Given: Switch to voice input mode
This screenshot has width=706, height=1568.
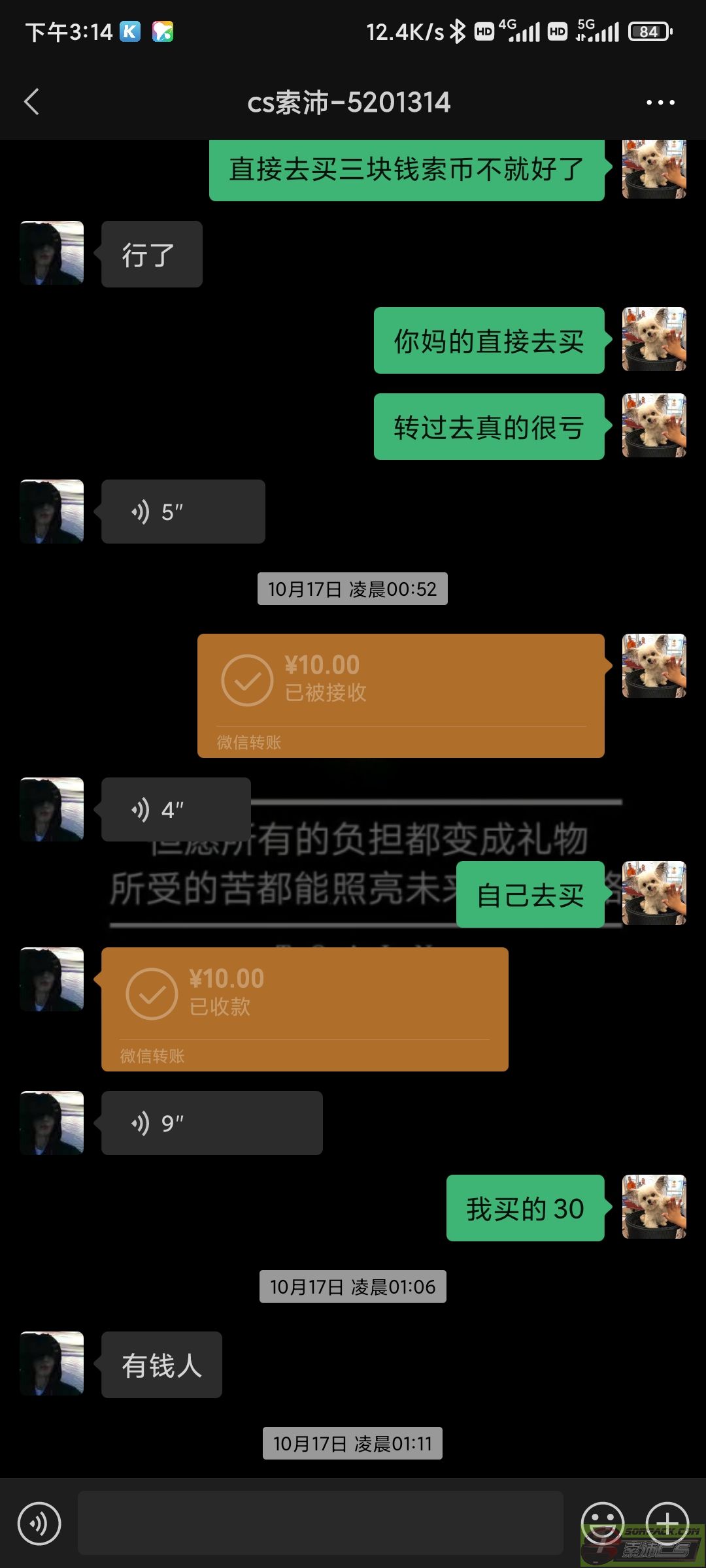Looking at the screenshot, I should (39, 1524).
